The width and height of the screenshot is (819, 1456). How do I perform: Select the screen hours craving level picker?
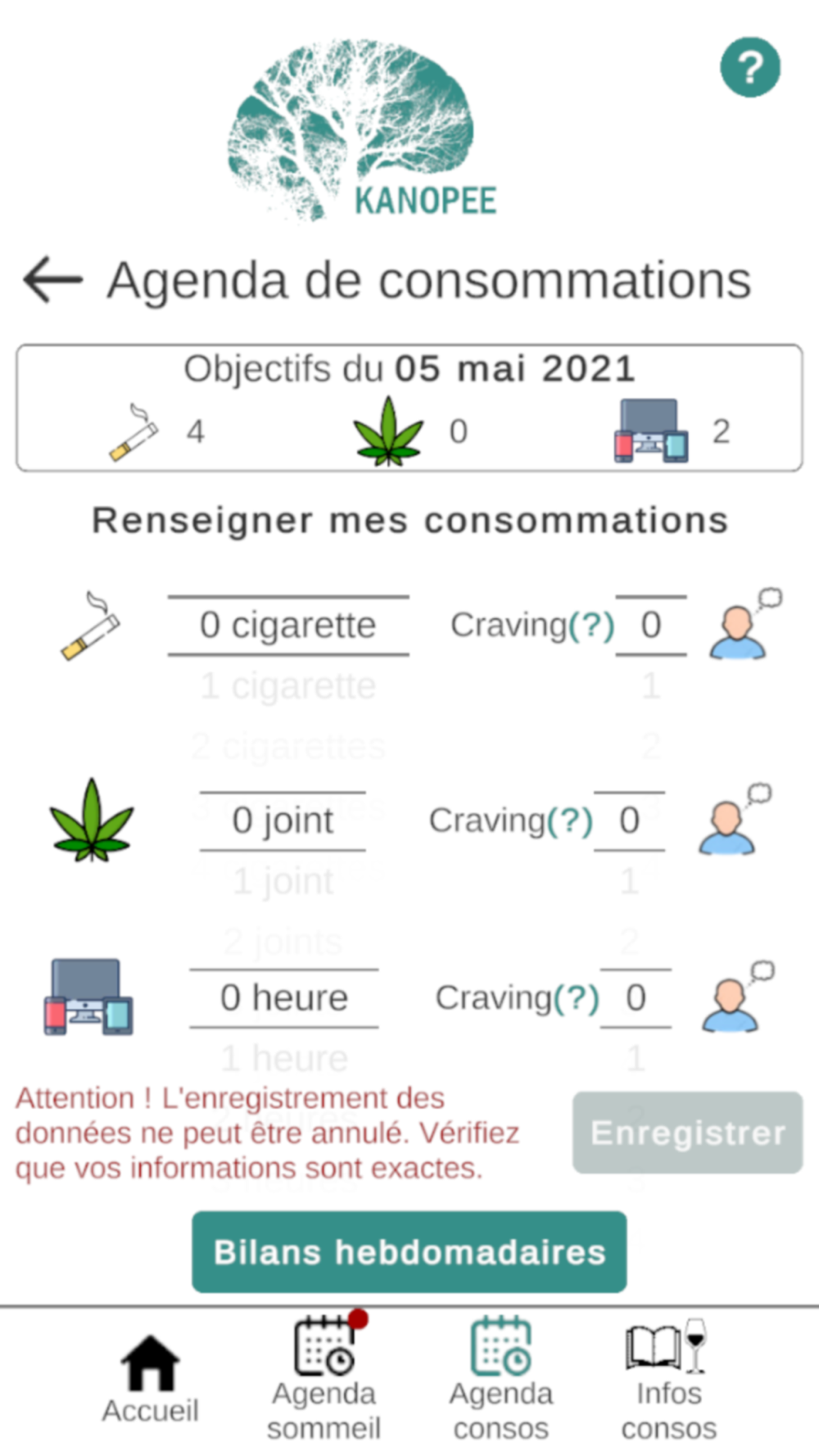[636, 998]
